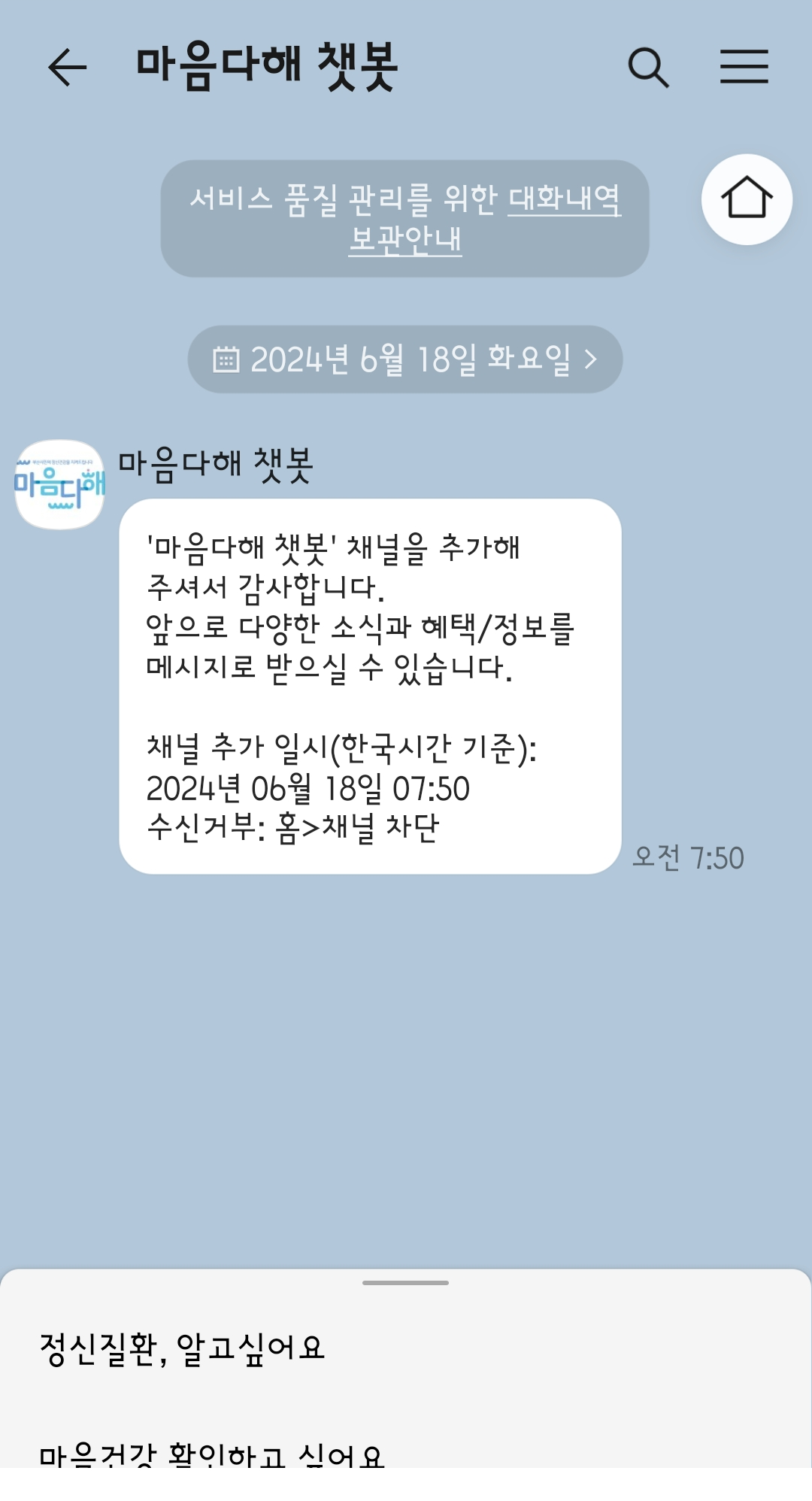Tap the home floating button
Viewport: 812px width, 1501px height.
[747, 199]
